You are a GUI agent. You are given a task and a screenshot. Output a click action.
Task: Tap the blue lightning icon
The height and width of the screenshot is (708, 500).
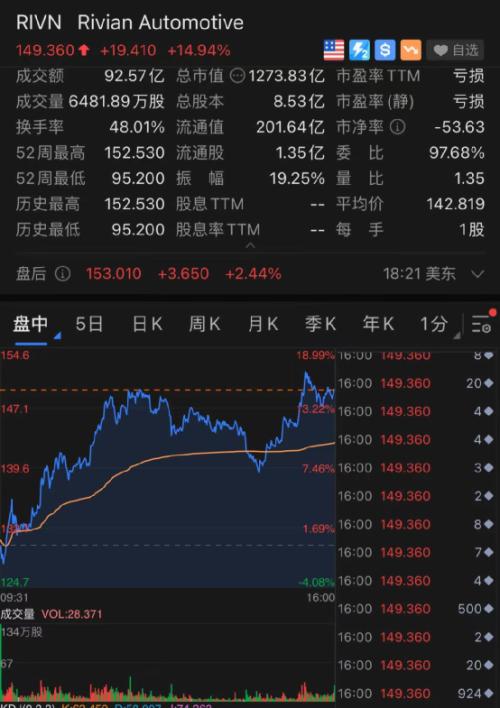tap(360, 50)
